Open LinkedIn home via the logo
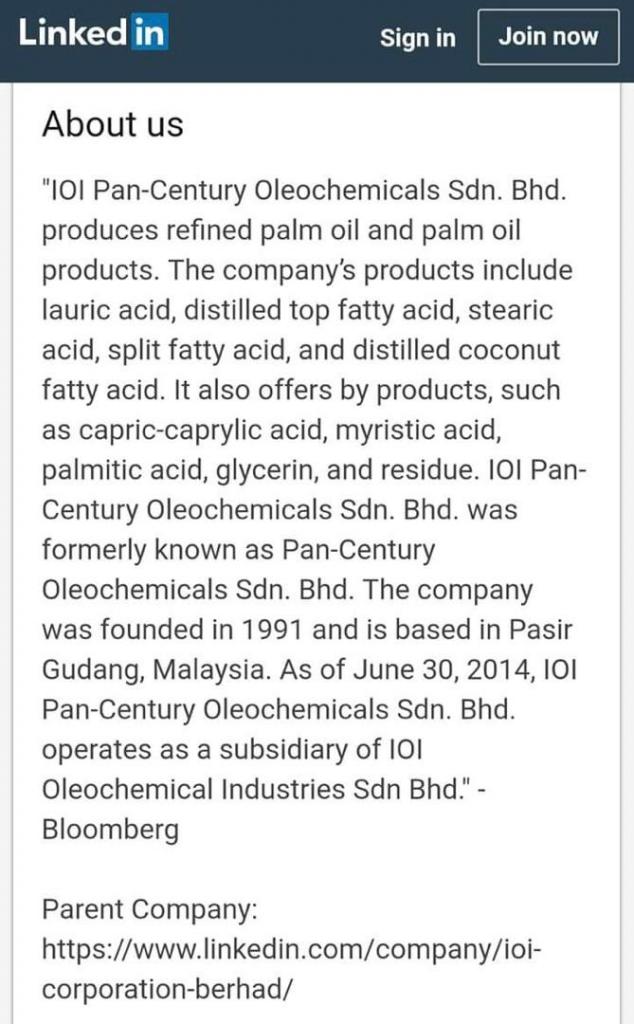Screen dimensions: 634x1024 (x=93, y=33)
